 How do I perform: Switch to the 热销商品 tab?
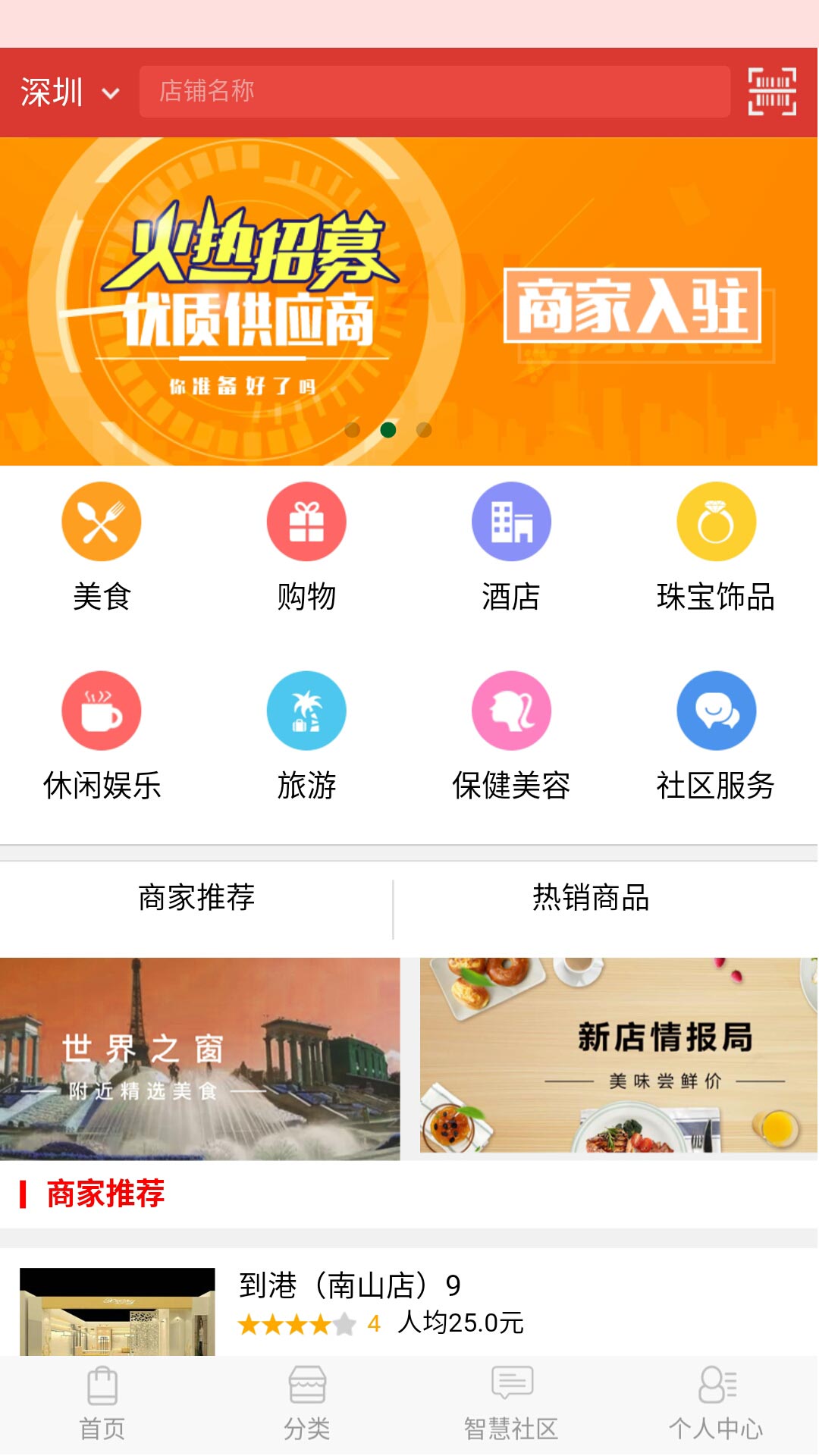[591, 898]
